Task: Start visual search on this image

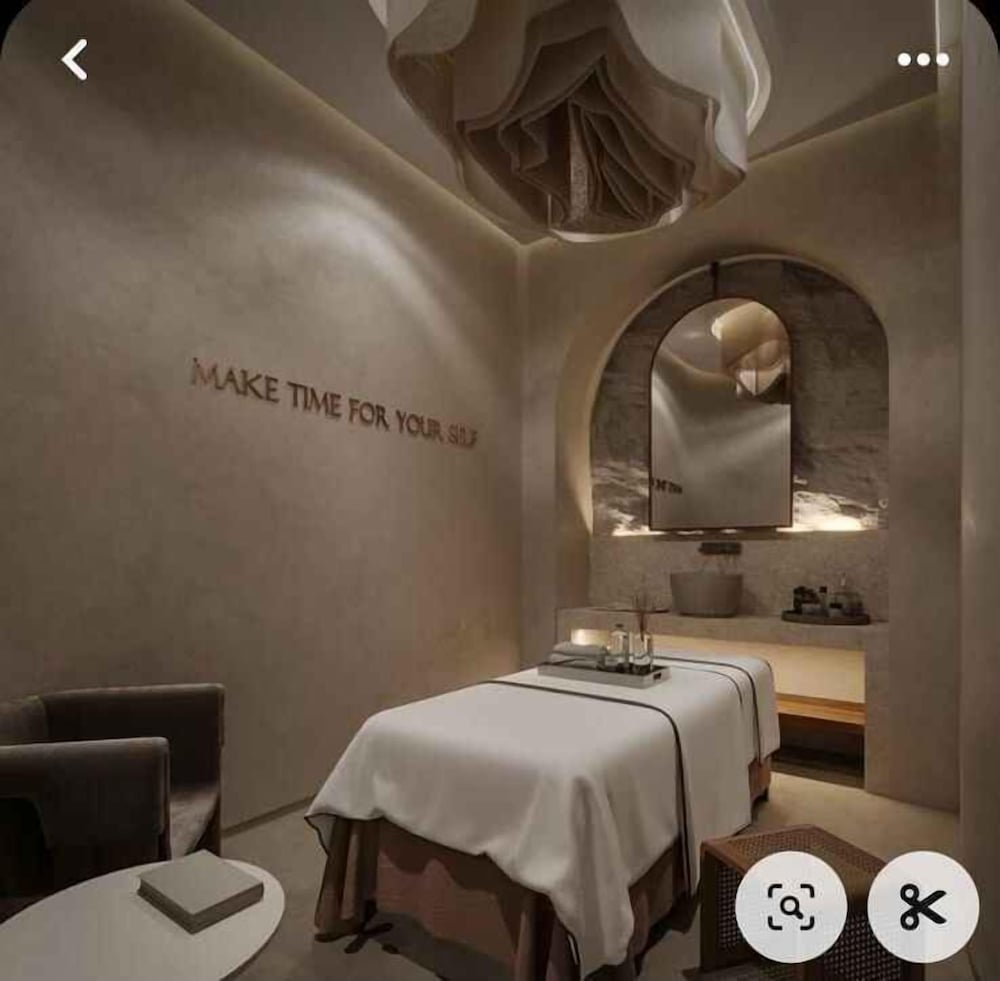Action: (x=791, y=907)
